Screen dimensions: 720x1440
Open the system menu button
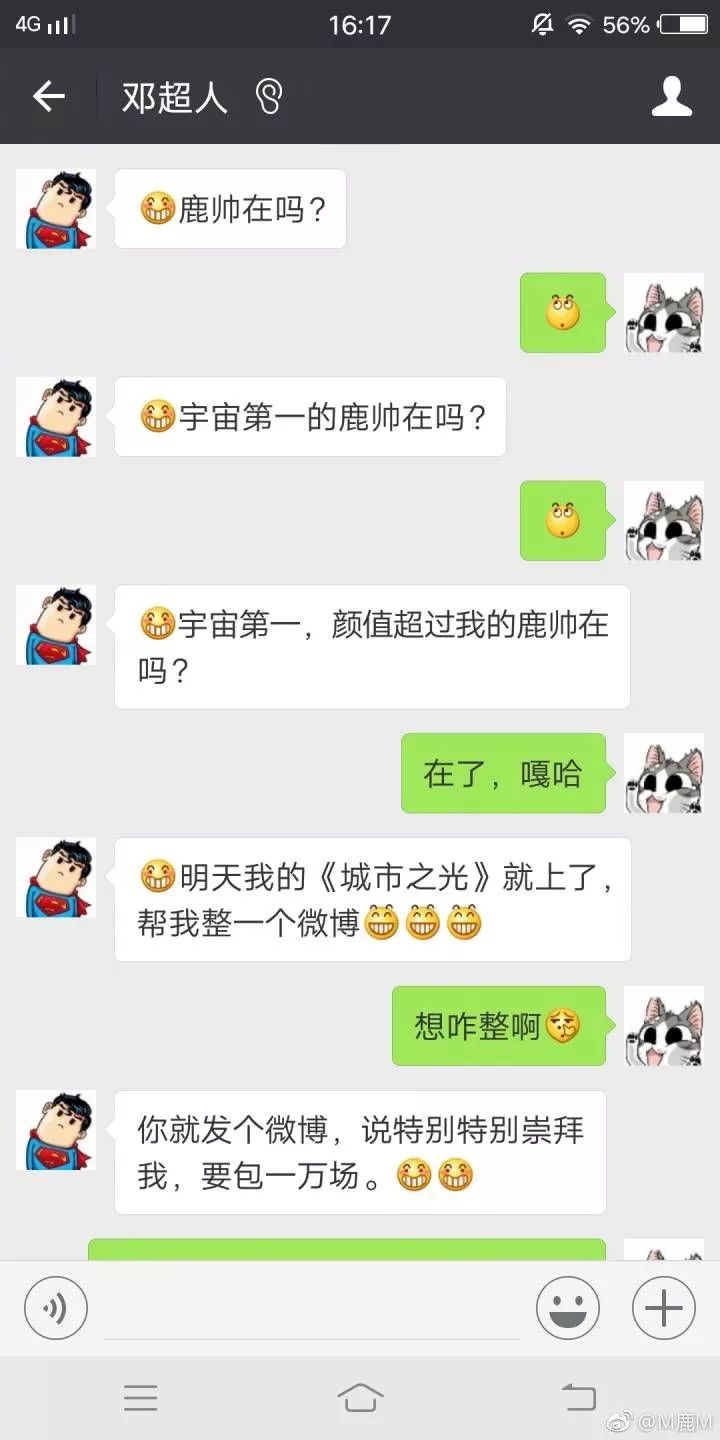[140, 1397]
